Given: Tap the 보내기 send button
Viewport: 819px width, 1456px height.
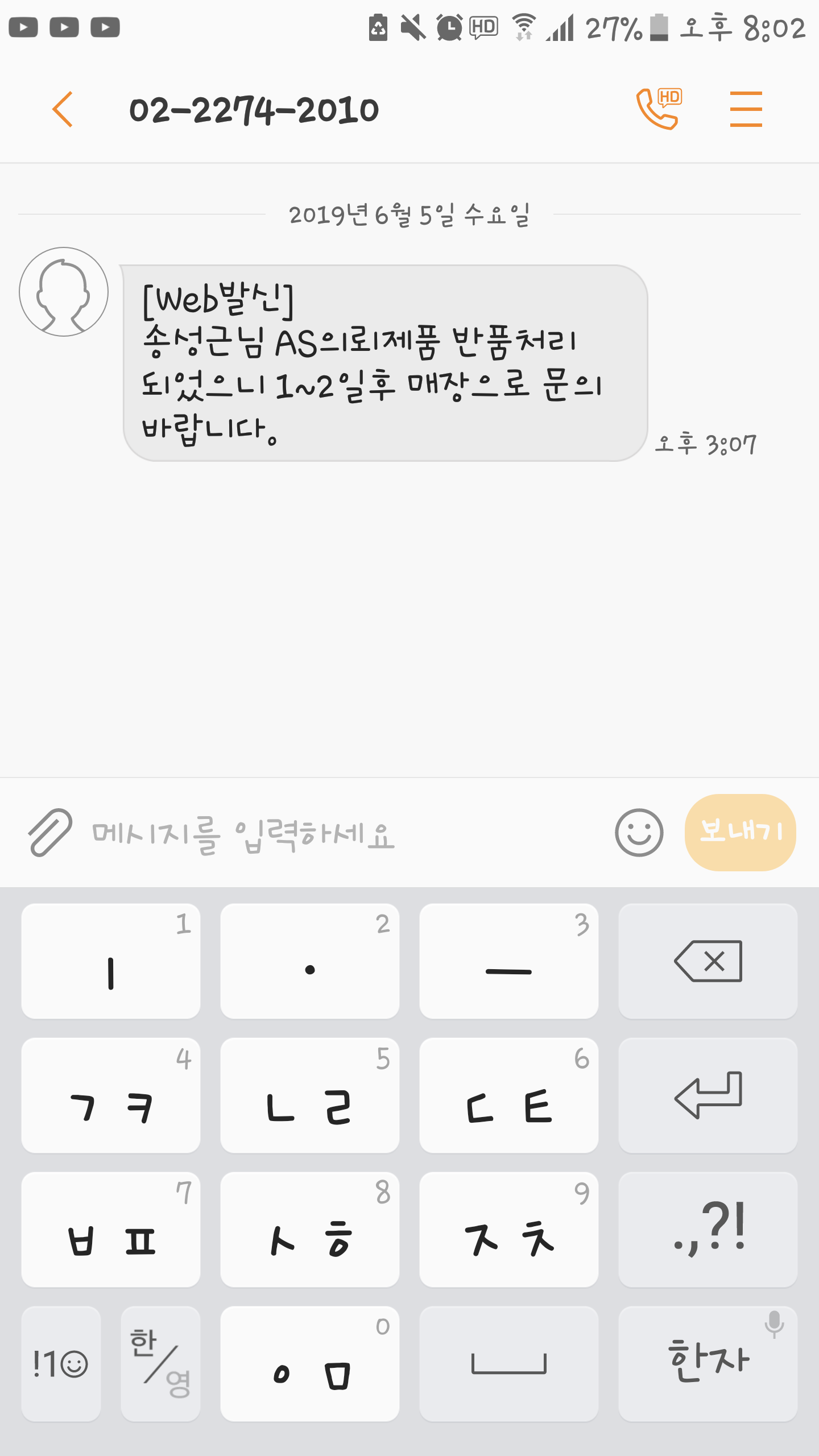Looking at the screenshot, I should [741, 833].
